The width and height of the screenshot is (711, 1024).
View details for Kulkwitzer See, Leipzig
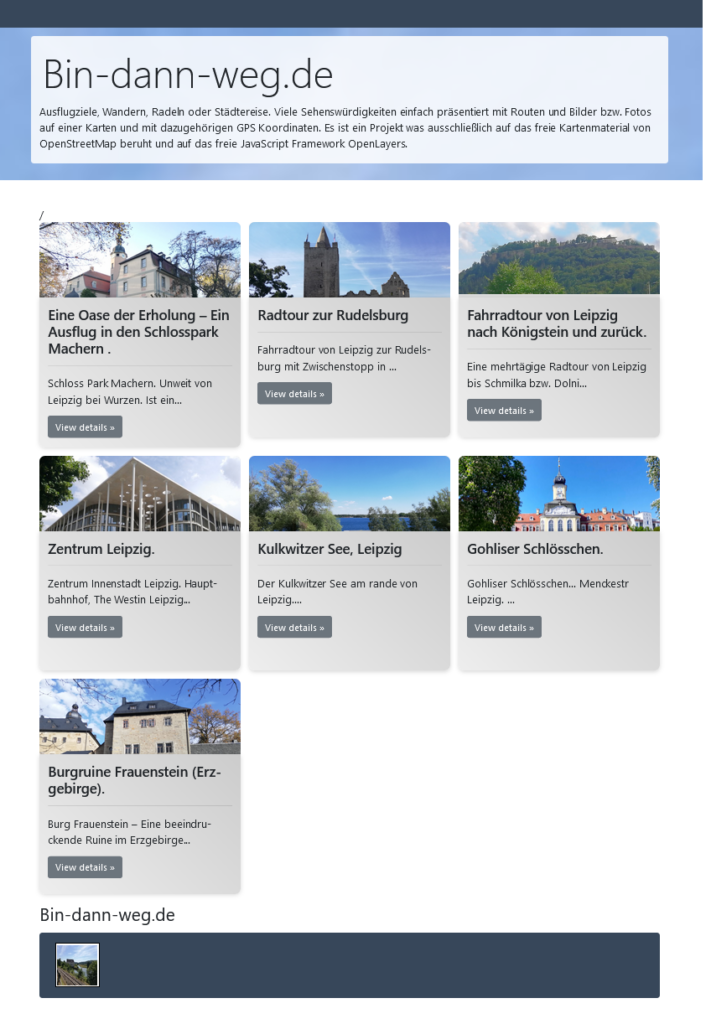[x=294, y=627]
